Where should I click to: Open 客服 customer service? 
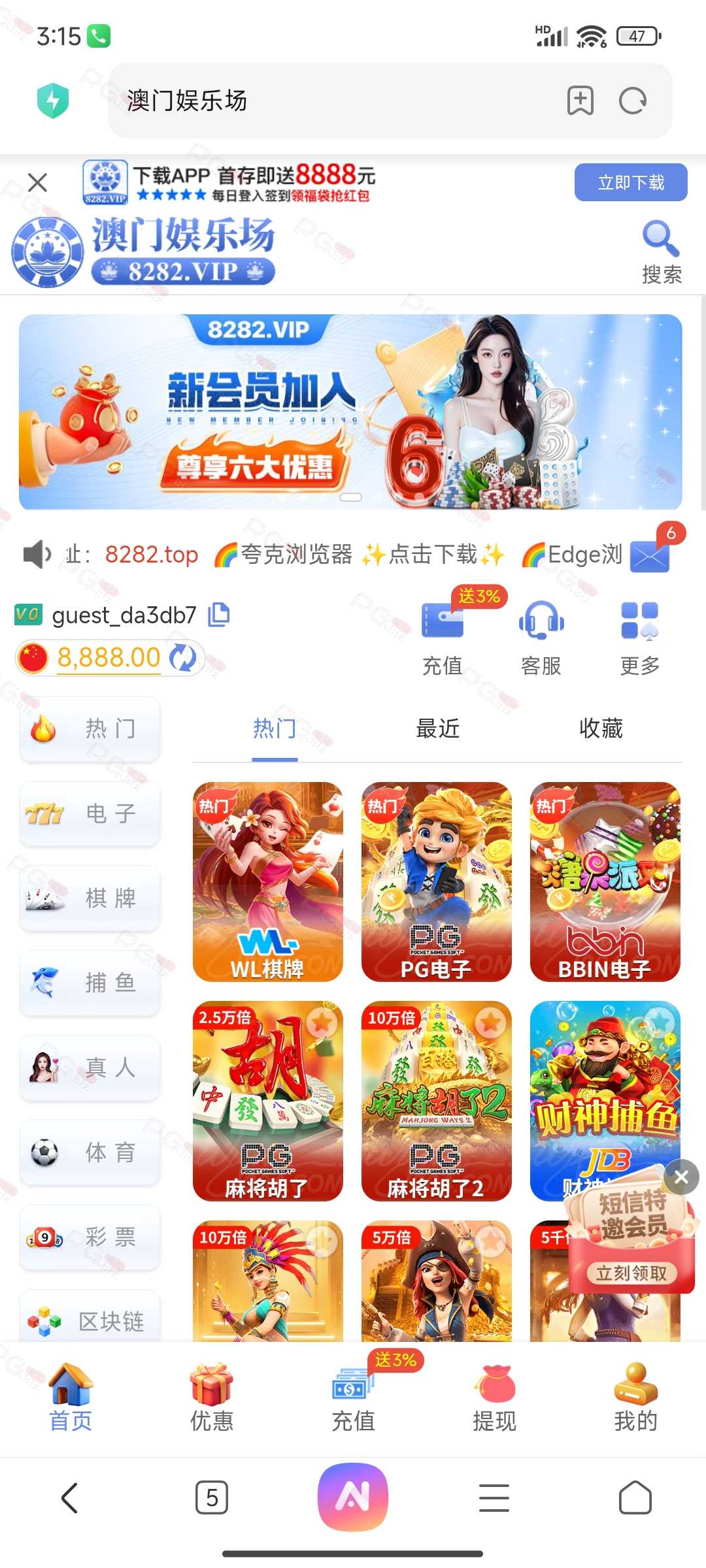pos(541,637)
